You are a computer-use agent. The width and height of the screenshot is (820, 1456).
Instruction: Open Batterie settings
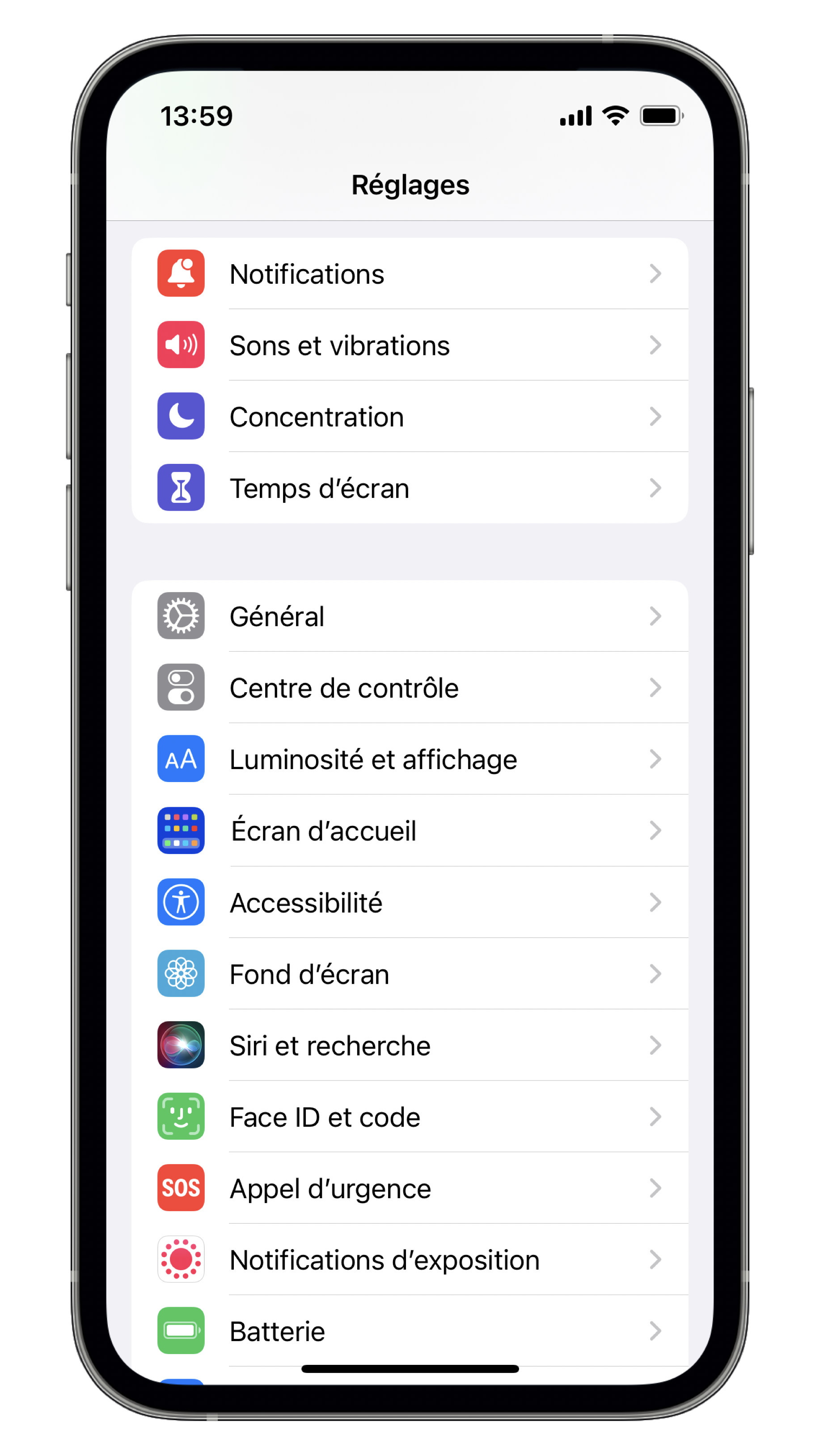410,1331
